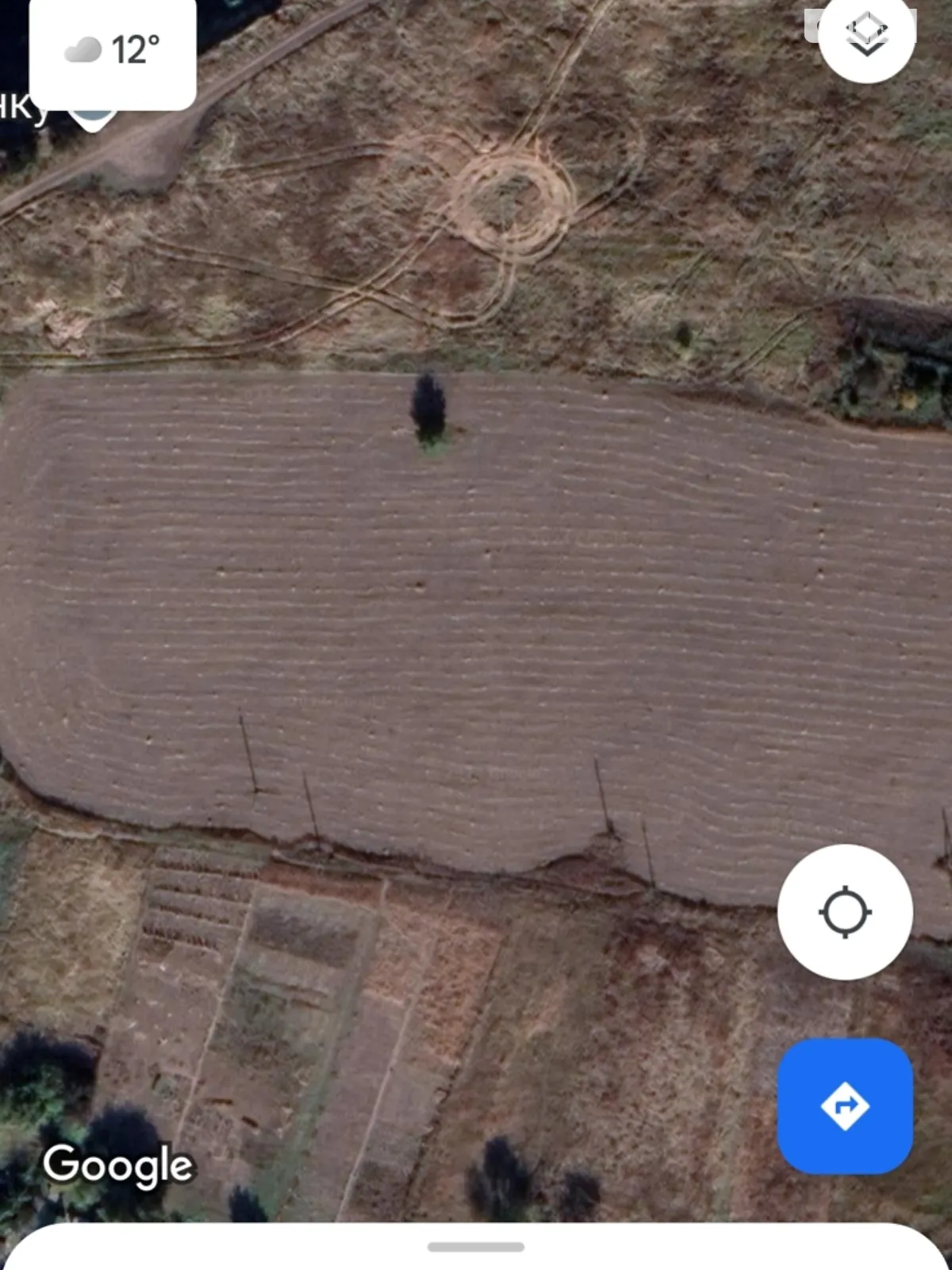Start directions with the blue arrow button

pyautogui.click(x=845, y=1106)
